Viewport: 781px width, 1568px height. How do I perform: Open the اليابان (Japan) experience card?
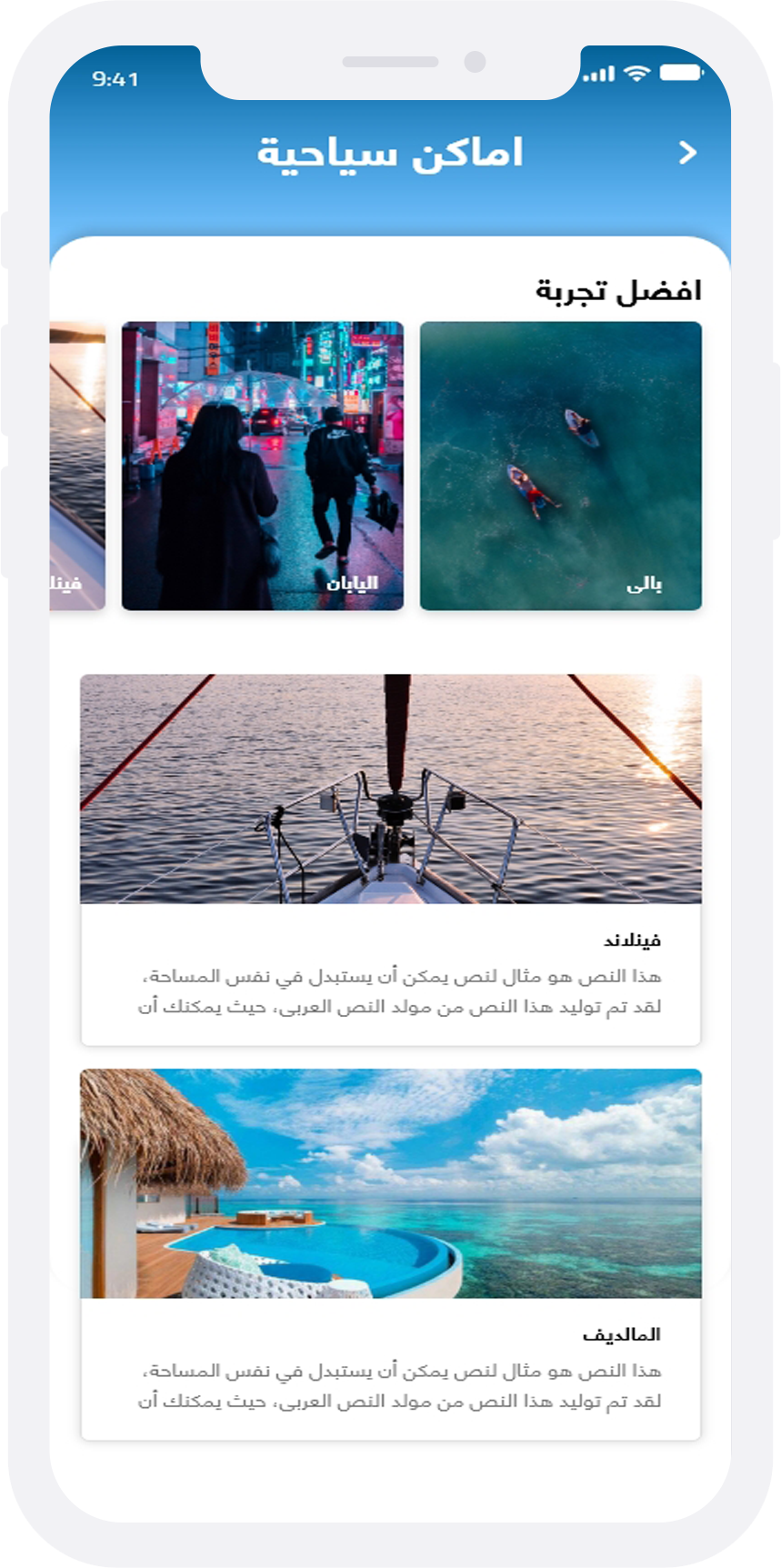(x=262, y=465)
